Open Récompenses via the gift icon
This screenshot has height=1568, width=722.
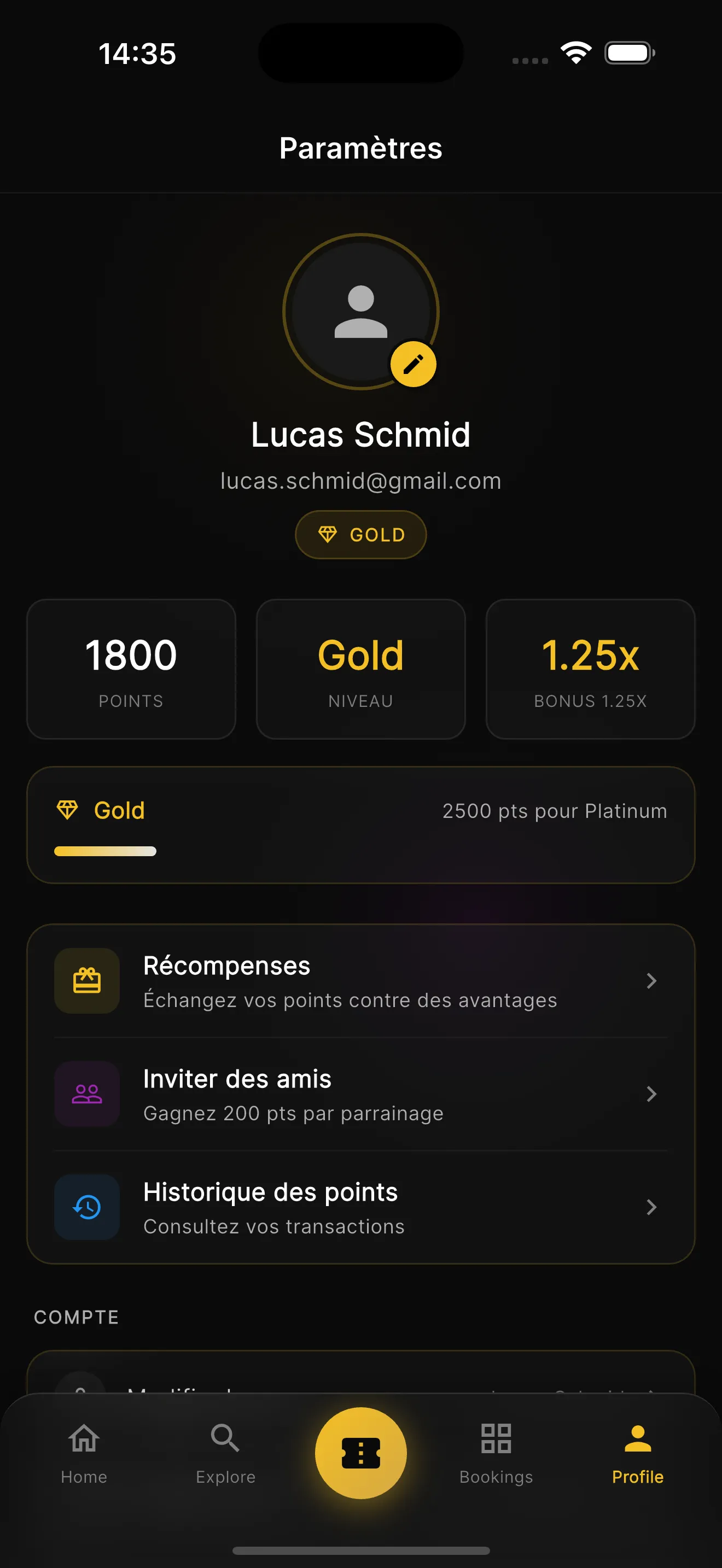point(87,981)
